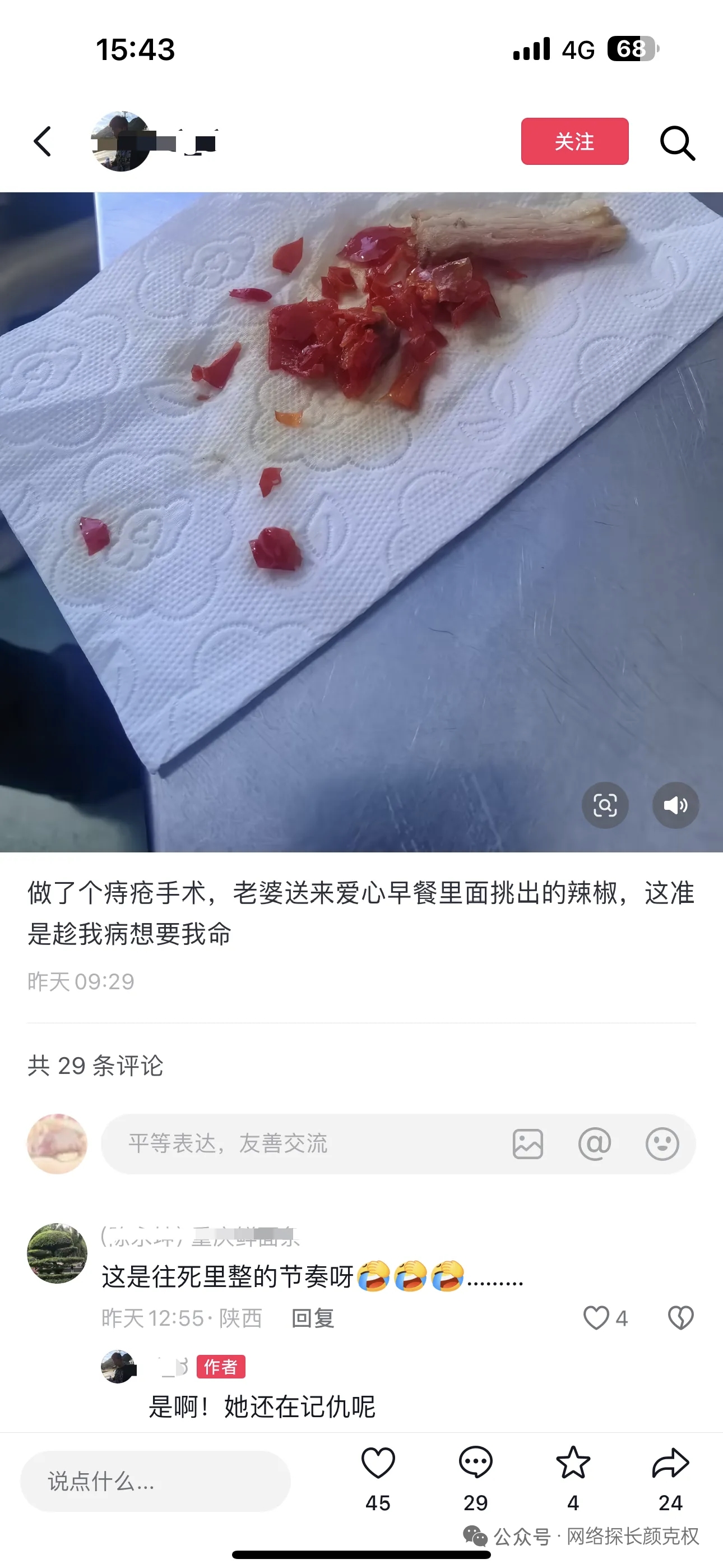Attach a picture to the comment
Image resolution: width=723 pixels, height=1568 pixels.
click(527, 1143)
